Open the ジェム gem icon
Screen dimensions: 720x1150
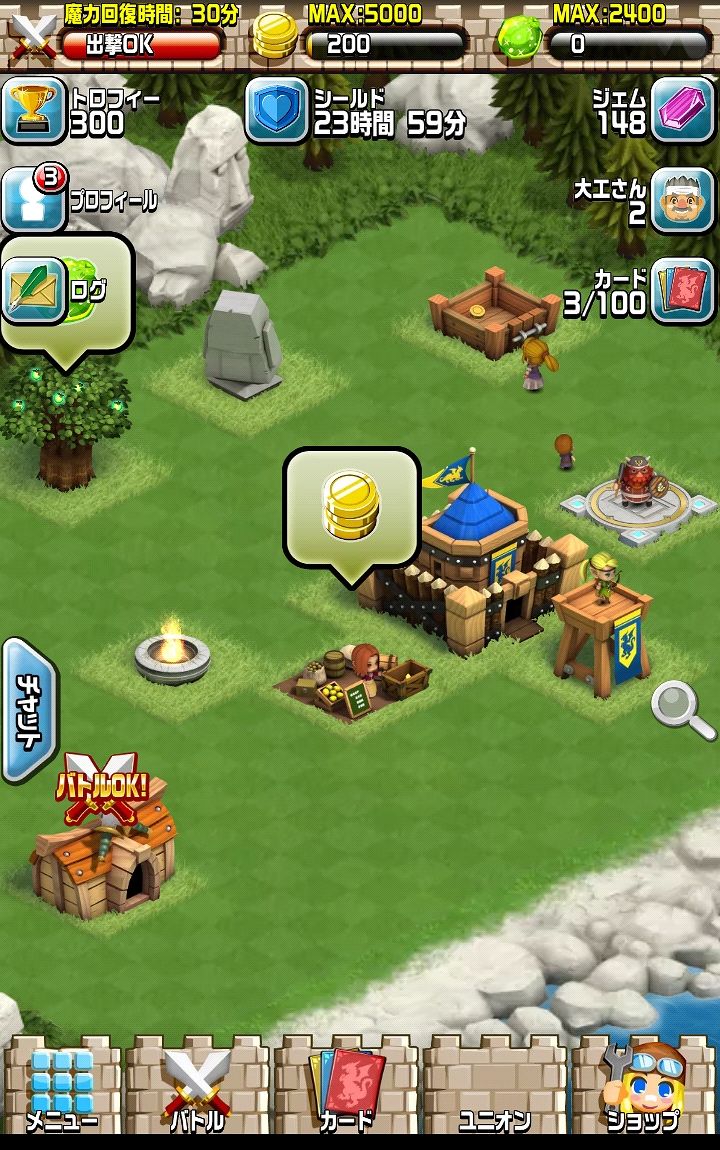point(683,110)
